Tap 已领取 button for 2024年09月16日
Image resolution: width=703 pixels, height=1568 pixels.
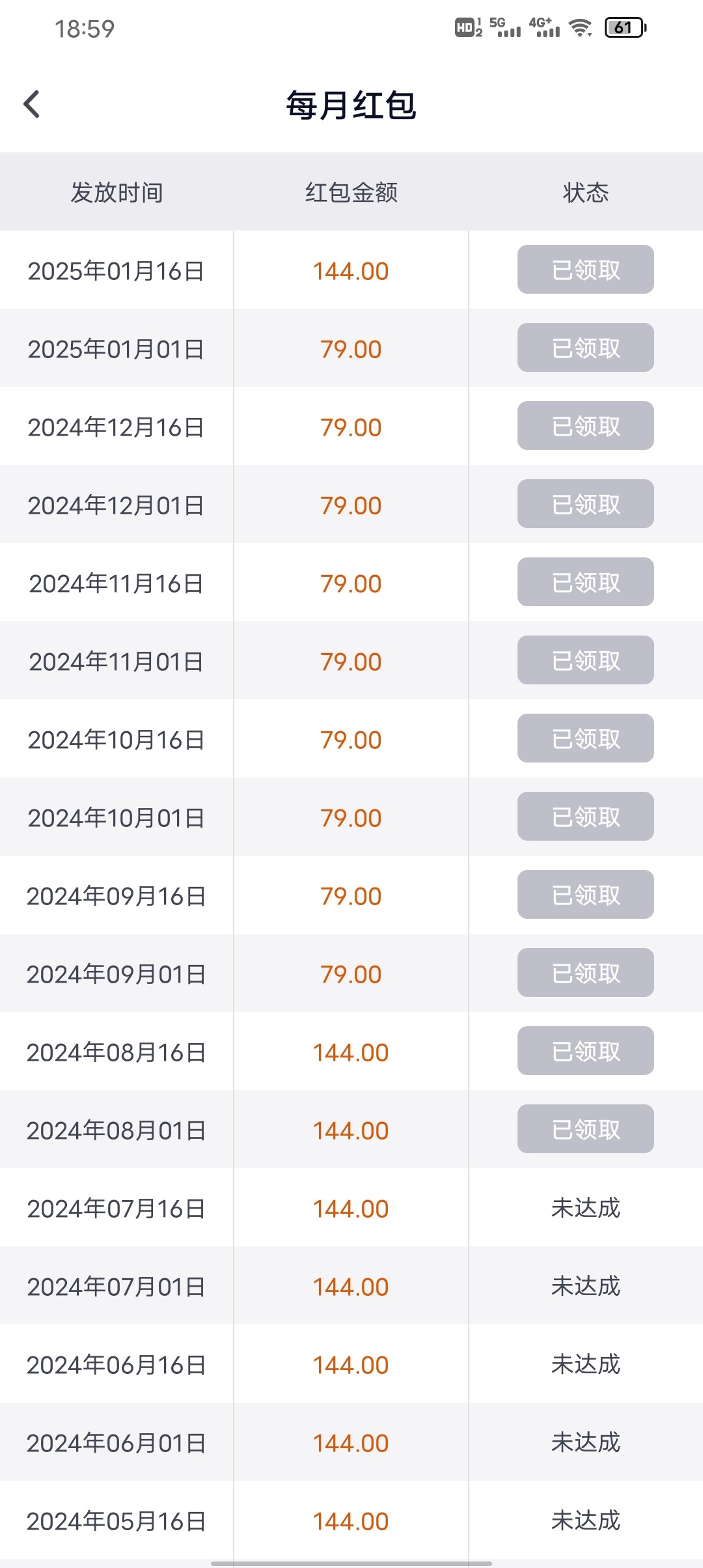pos(586,895)
